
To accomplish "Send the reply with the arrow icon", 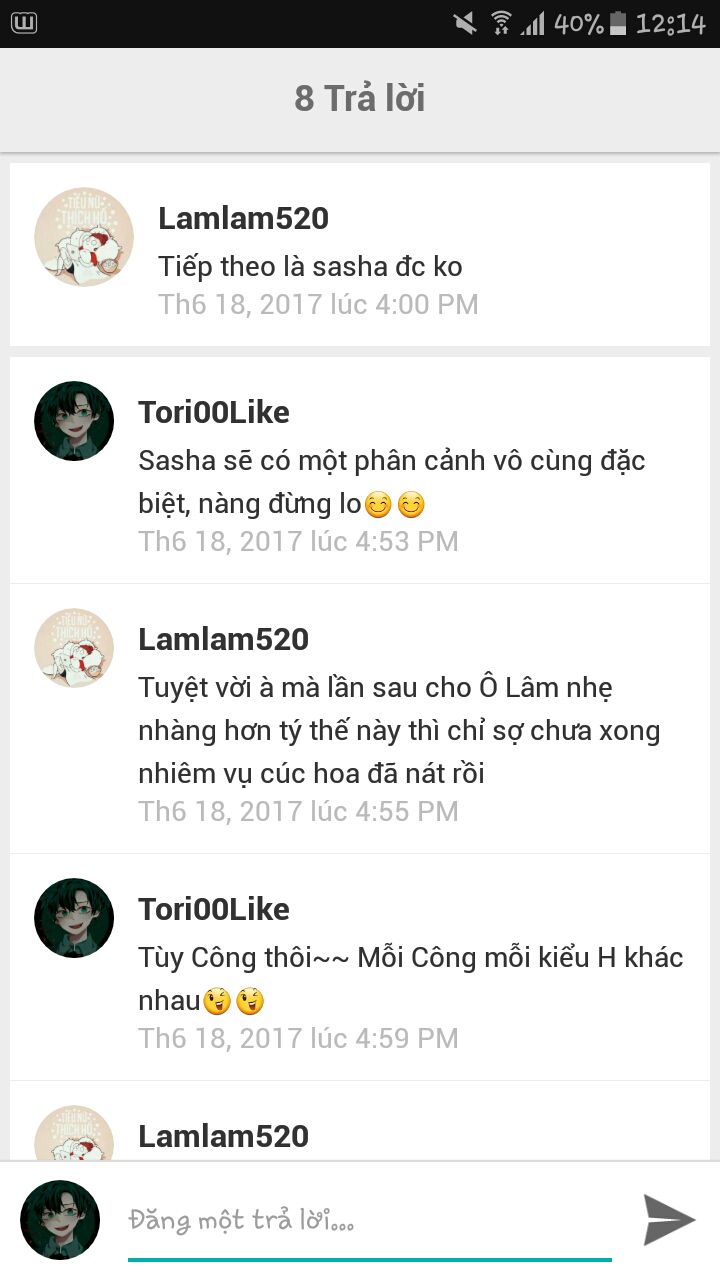I will pyautogui.click(x=668, y=1219).
